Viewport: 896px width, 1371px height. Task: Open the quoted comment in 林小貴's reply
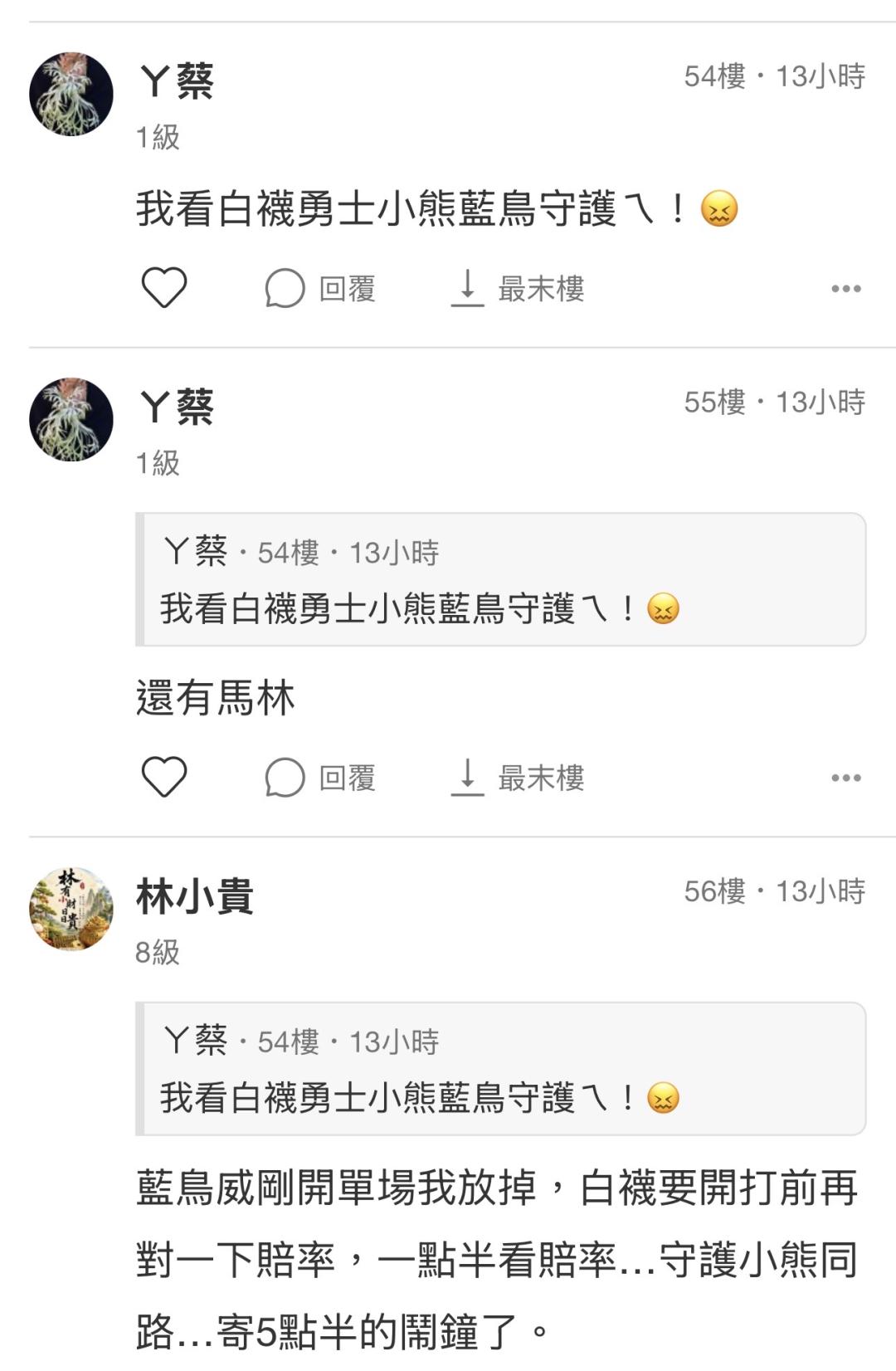click(x=501, y=1068)
